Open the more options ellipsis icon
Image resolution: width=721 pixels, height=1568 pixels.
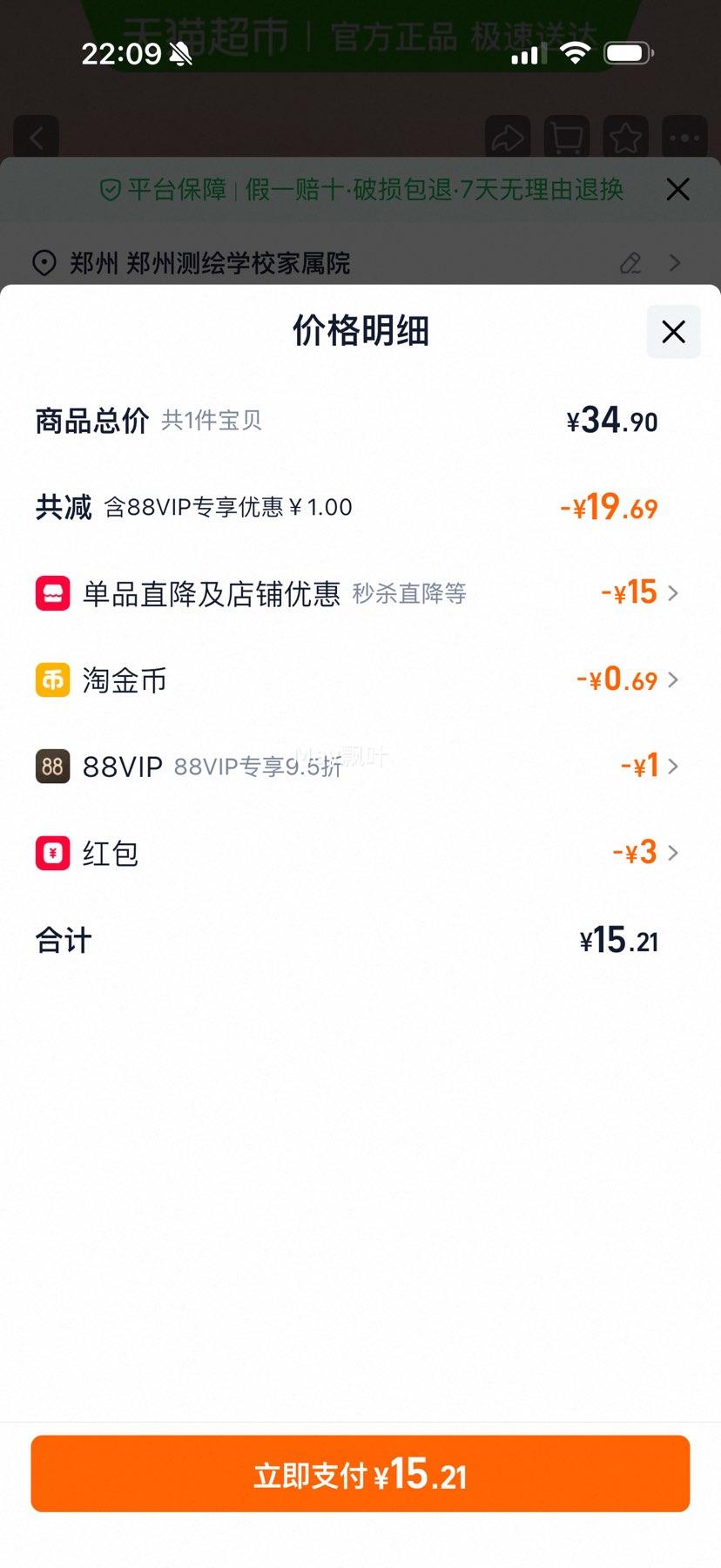tap(684, 138)
